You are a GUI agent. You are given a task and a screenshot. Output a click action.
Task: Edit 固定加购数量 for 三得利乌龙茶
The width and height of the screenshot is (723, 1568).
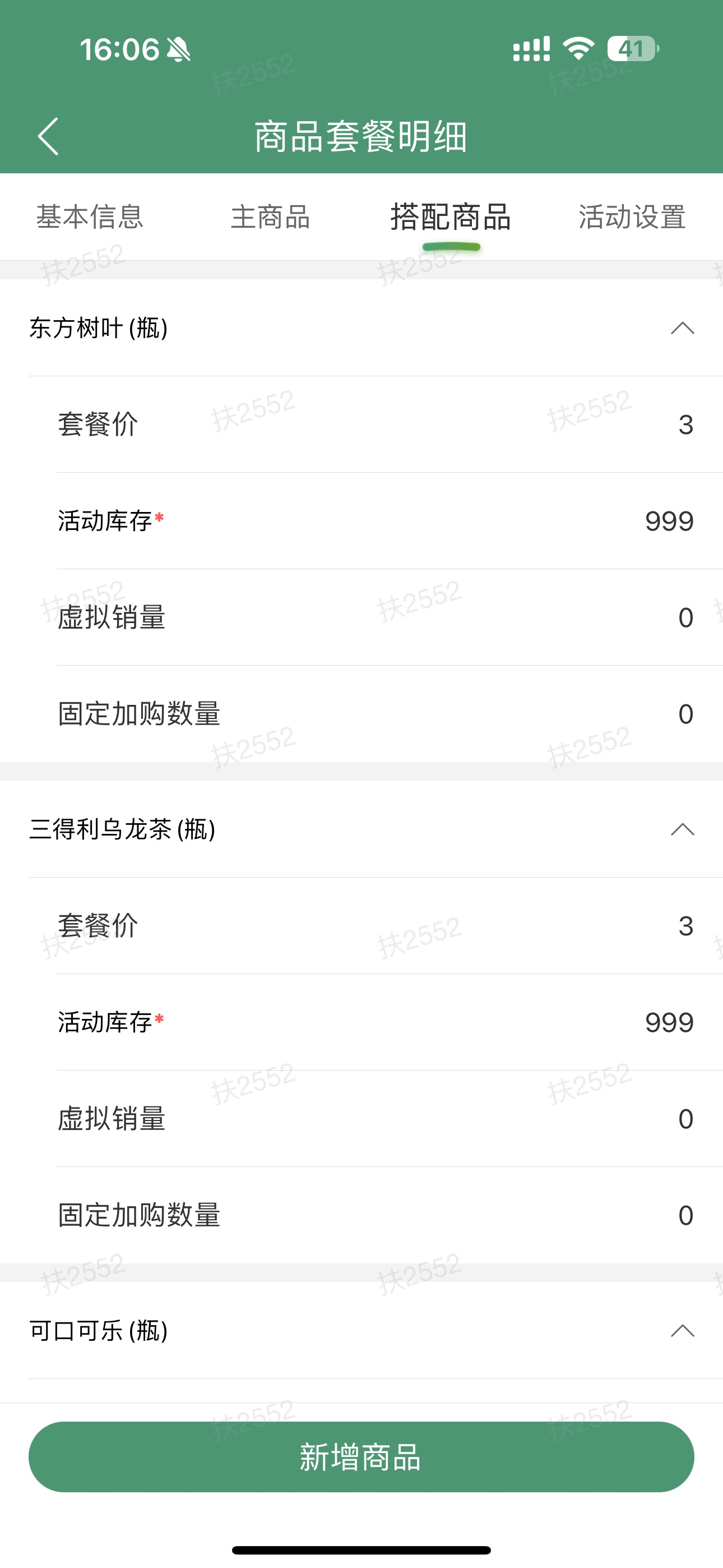(x=390, y=1215)
